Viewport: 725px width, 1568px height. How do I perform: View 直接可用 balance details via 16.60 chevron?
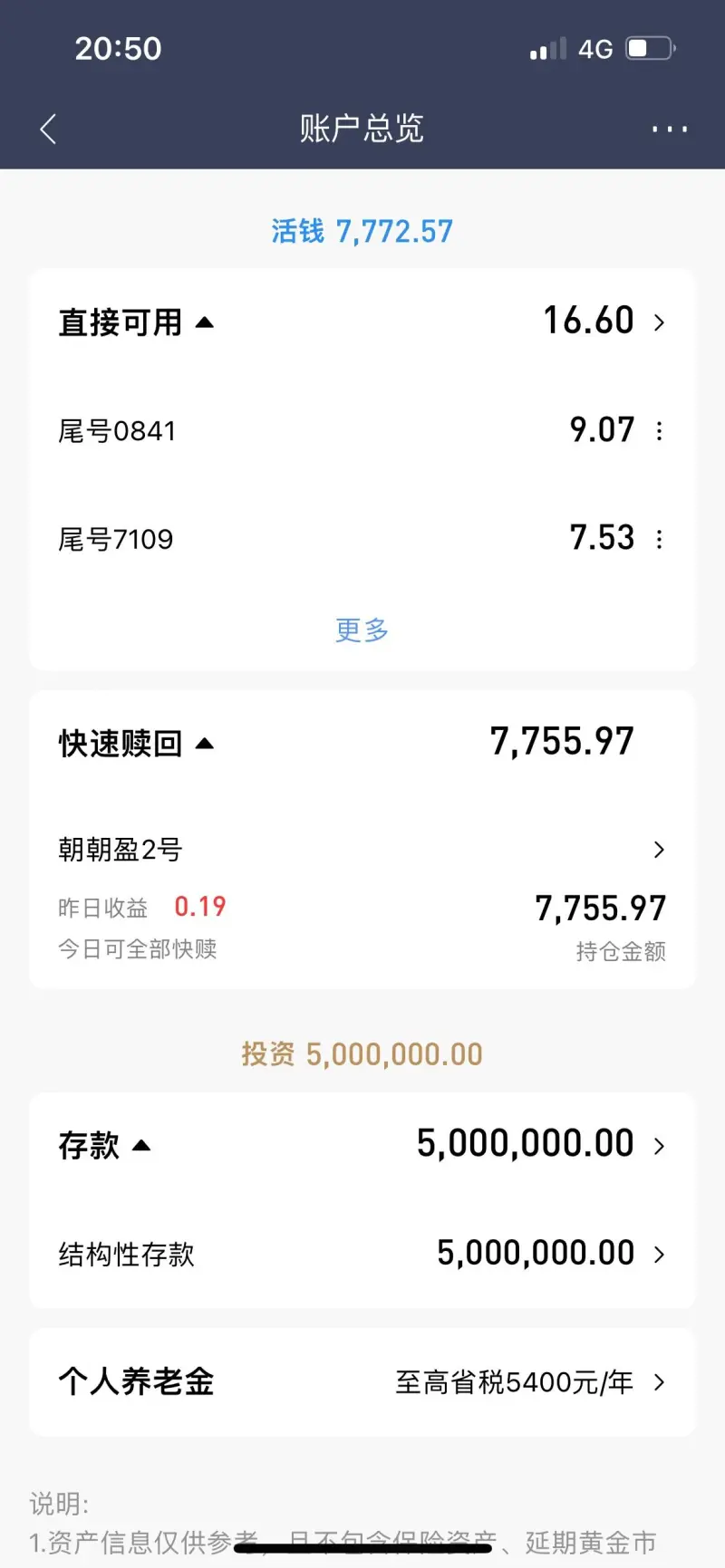(659, 322)
